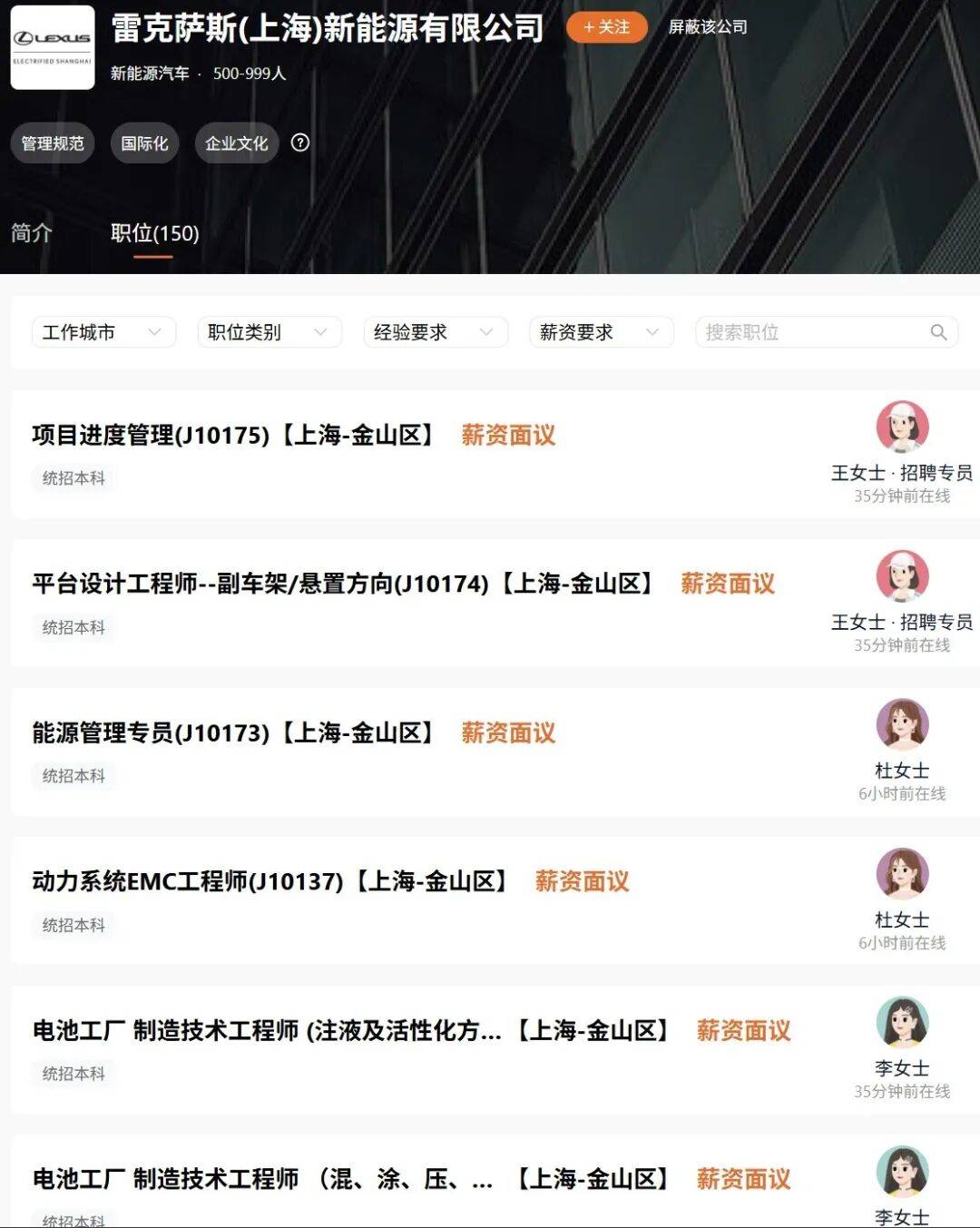Viewport: 980px width, 1228px height.
Task: Open the 职位类别 filter dropdown
Action: coord(268,332)
